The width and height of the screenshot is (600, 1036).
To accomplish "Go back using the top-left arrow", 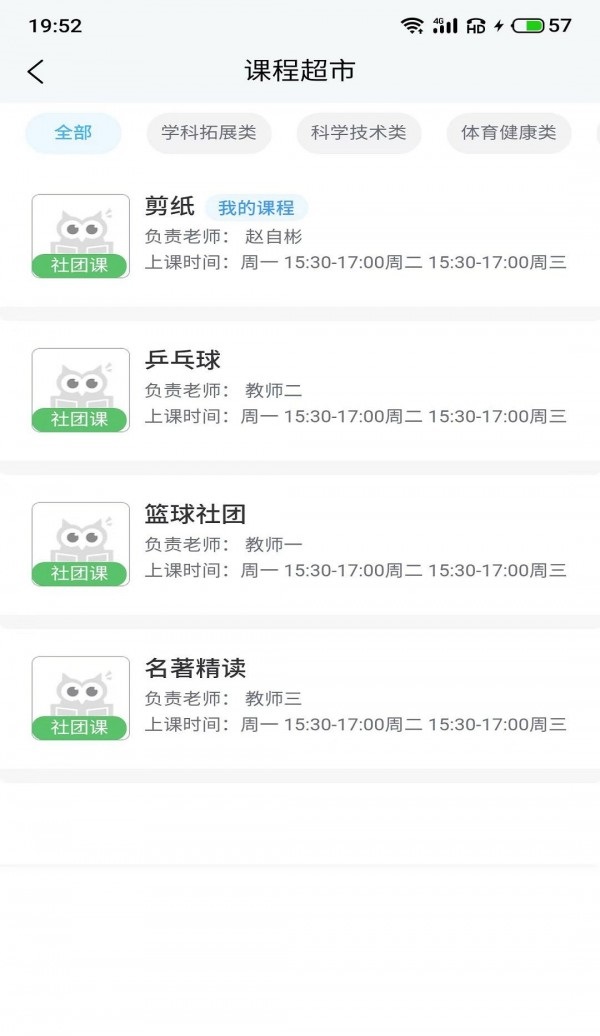I will click(x=36, y=71).
